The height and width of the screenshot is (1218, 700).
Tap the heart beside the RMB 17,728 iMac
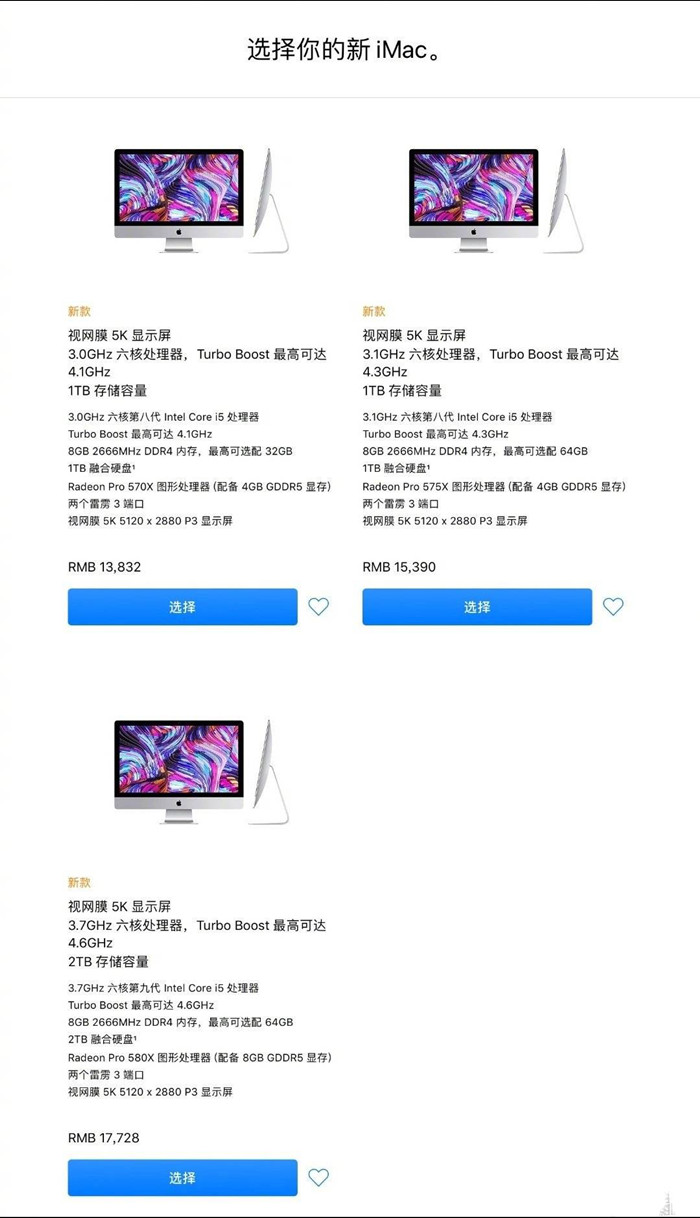[318, 1177]
